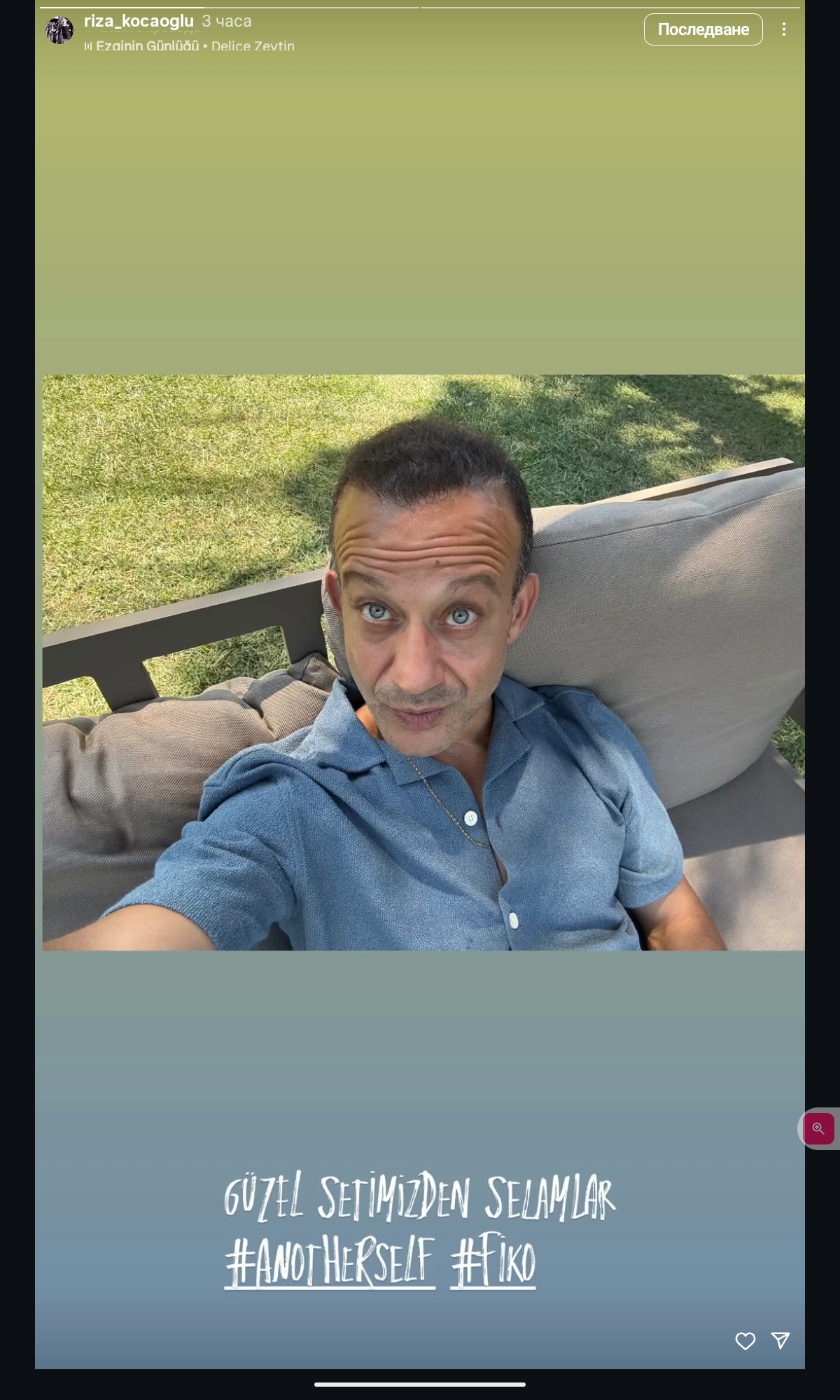Image resolution: width=840 pixels, height=1400 pixels.
Task: Open riza_kocaoglu's profile picture
Action: pyautogui.click(x=59, y=30)
